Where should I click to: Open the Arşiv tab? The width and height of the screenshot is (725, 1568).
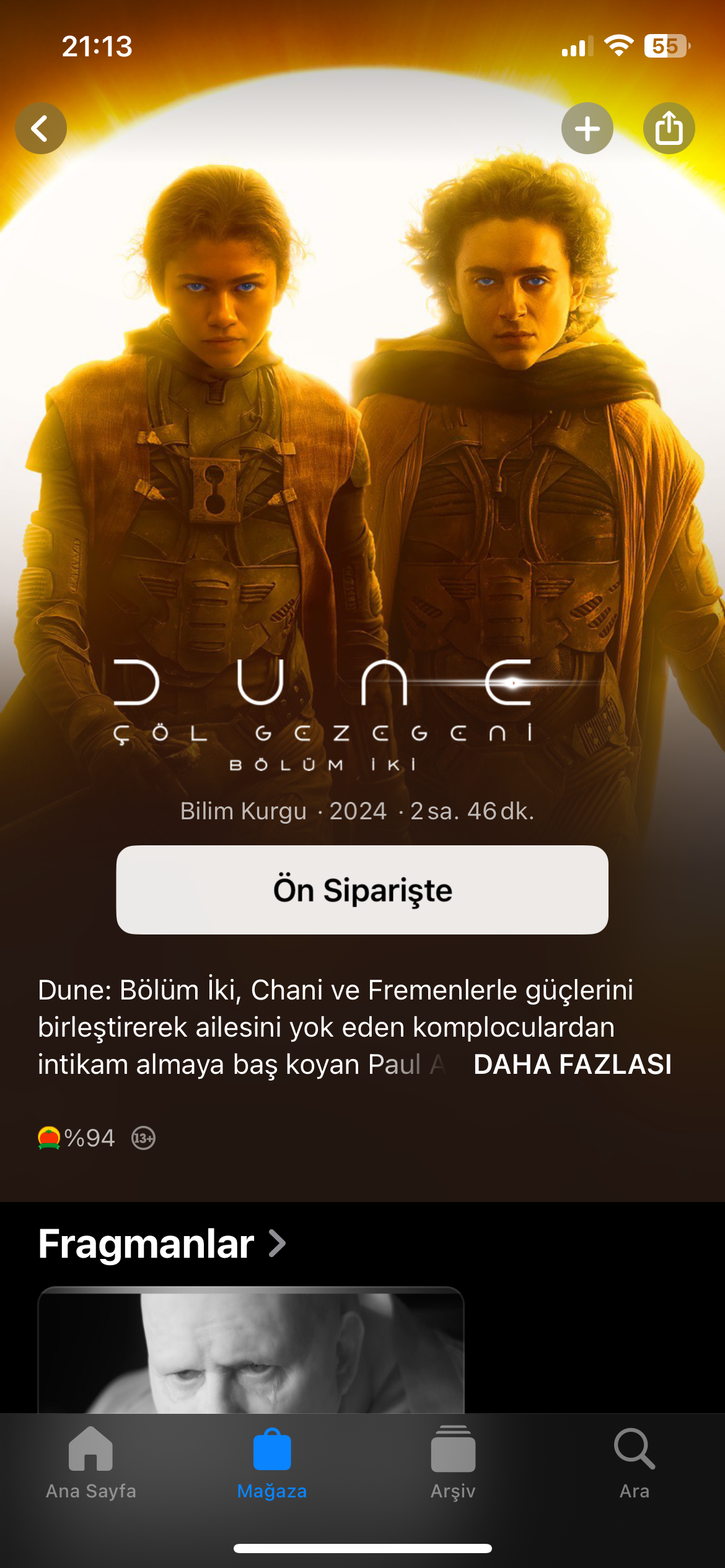click(453, 1463)
